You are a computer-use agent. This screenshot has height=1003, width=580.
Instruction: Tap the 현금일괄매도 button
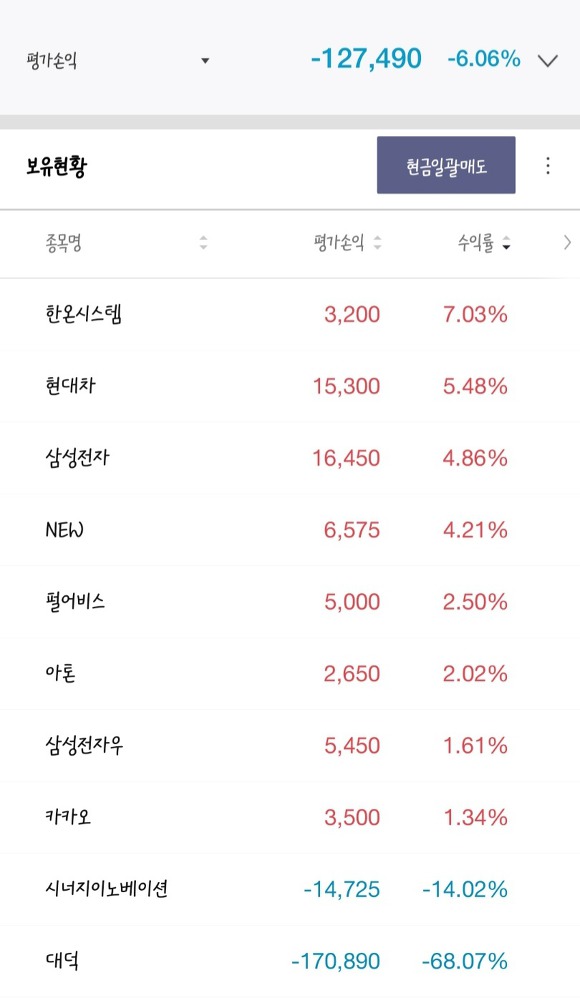(446, 165)
